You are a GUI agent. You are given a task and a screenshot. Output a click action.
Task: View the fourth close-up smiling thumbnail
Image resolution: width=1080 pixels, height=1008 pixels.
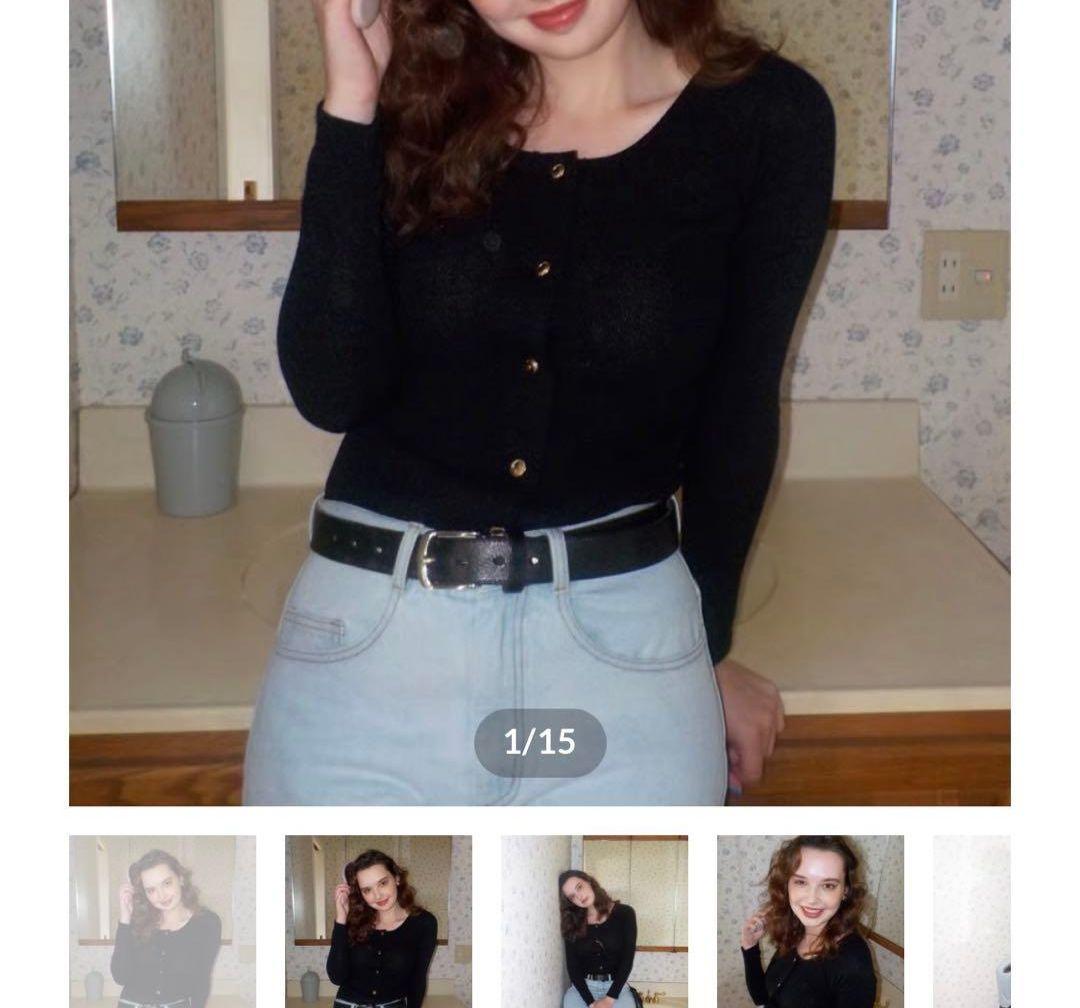point(810,921)
